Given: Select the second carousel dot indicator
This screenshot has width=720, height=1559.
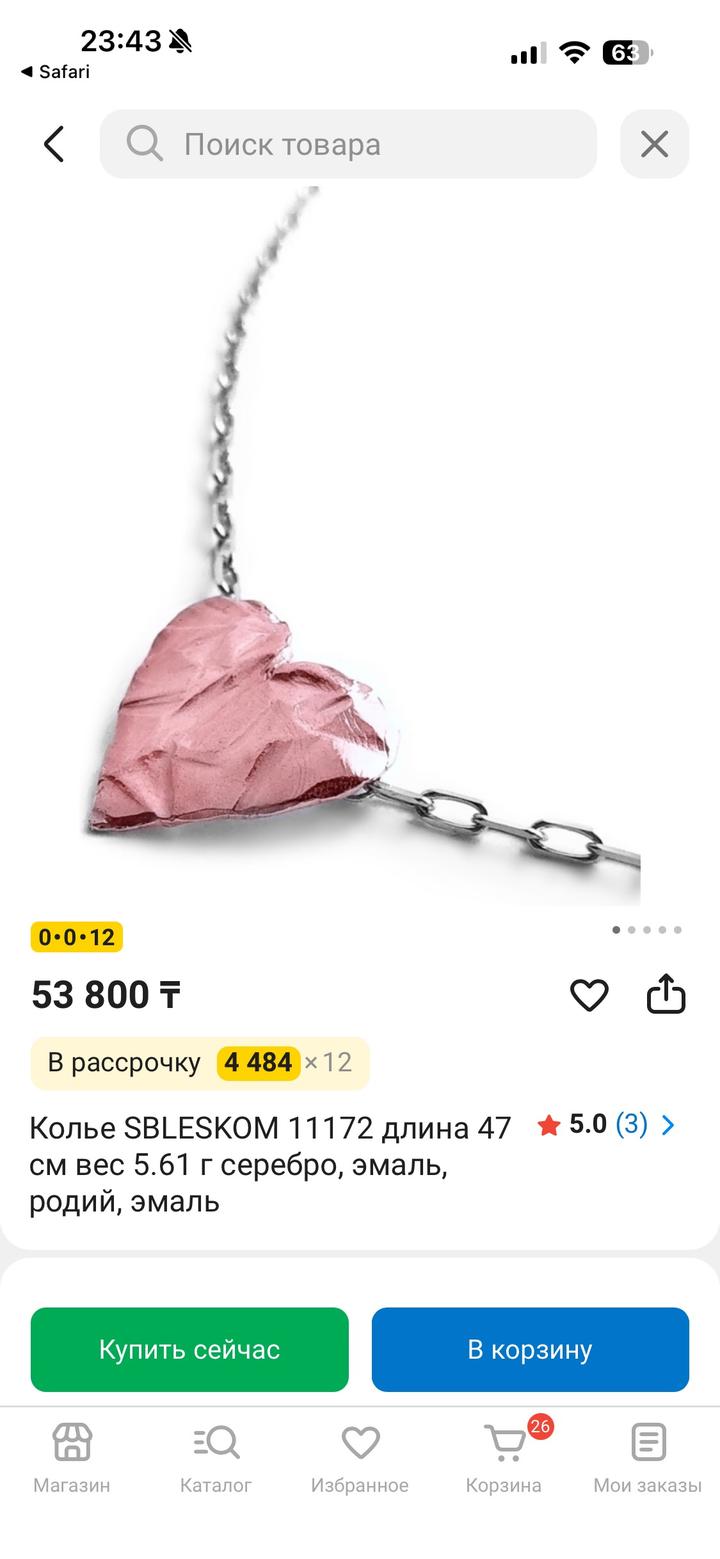Looking at the screenshot, I should [632, 929].
